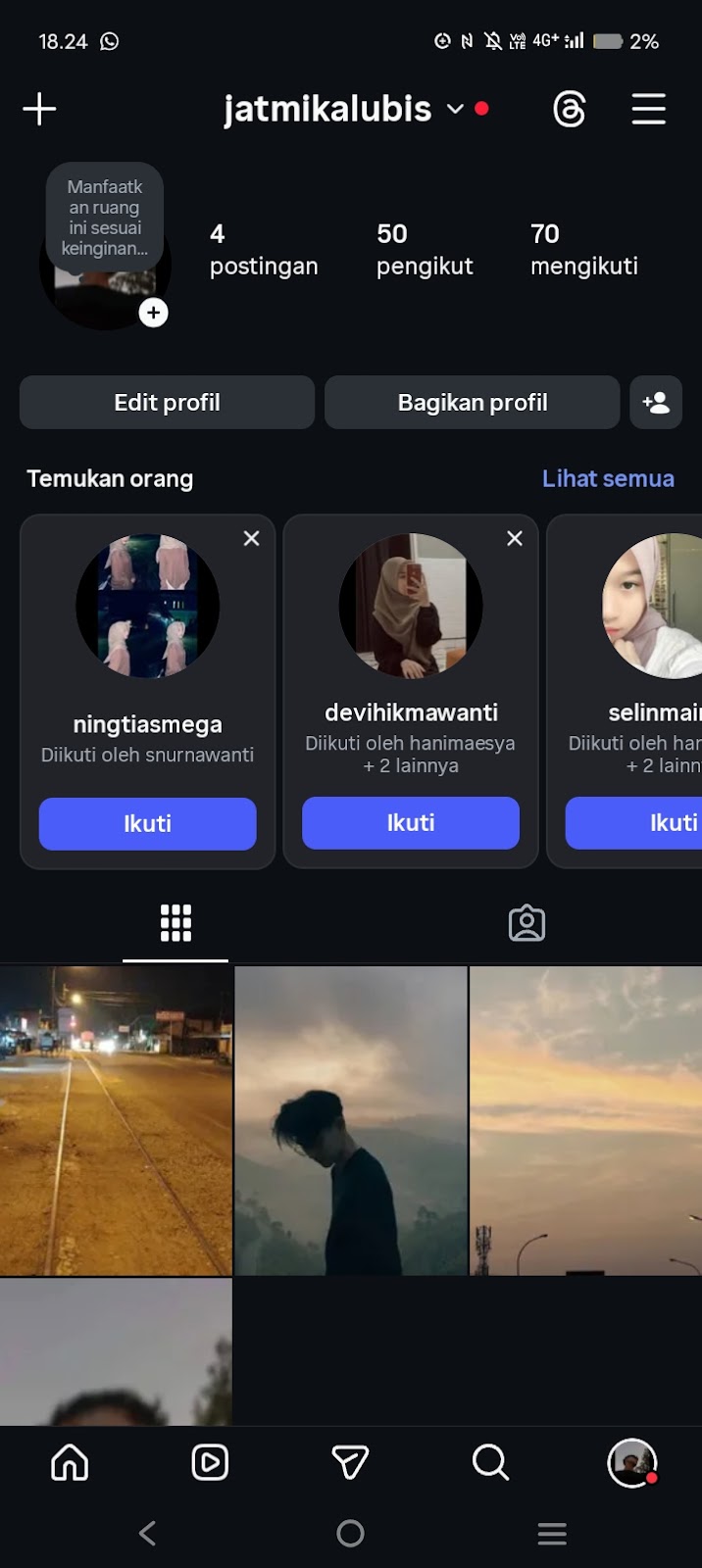Open the night street post
Image resolution: width=702 pixels, height=1568 pixels.
click(116, 1120)
